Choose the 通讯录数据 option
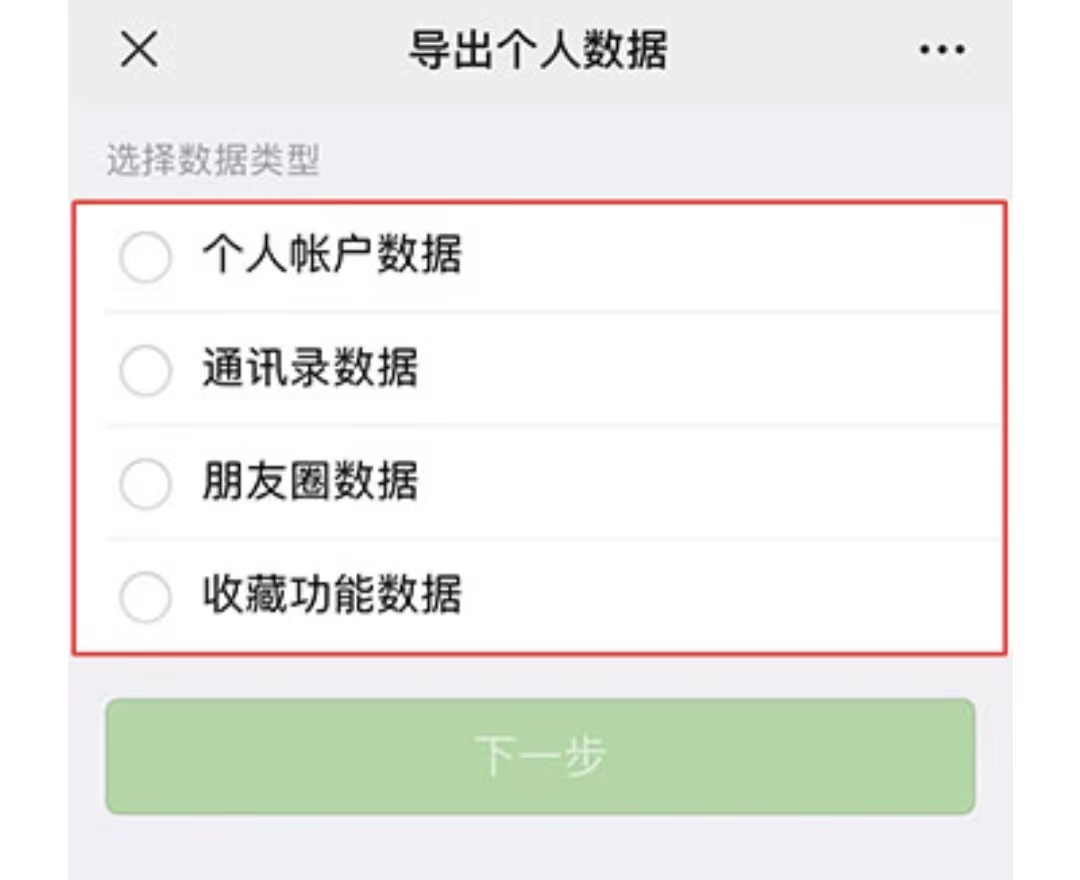 [146, 370]
